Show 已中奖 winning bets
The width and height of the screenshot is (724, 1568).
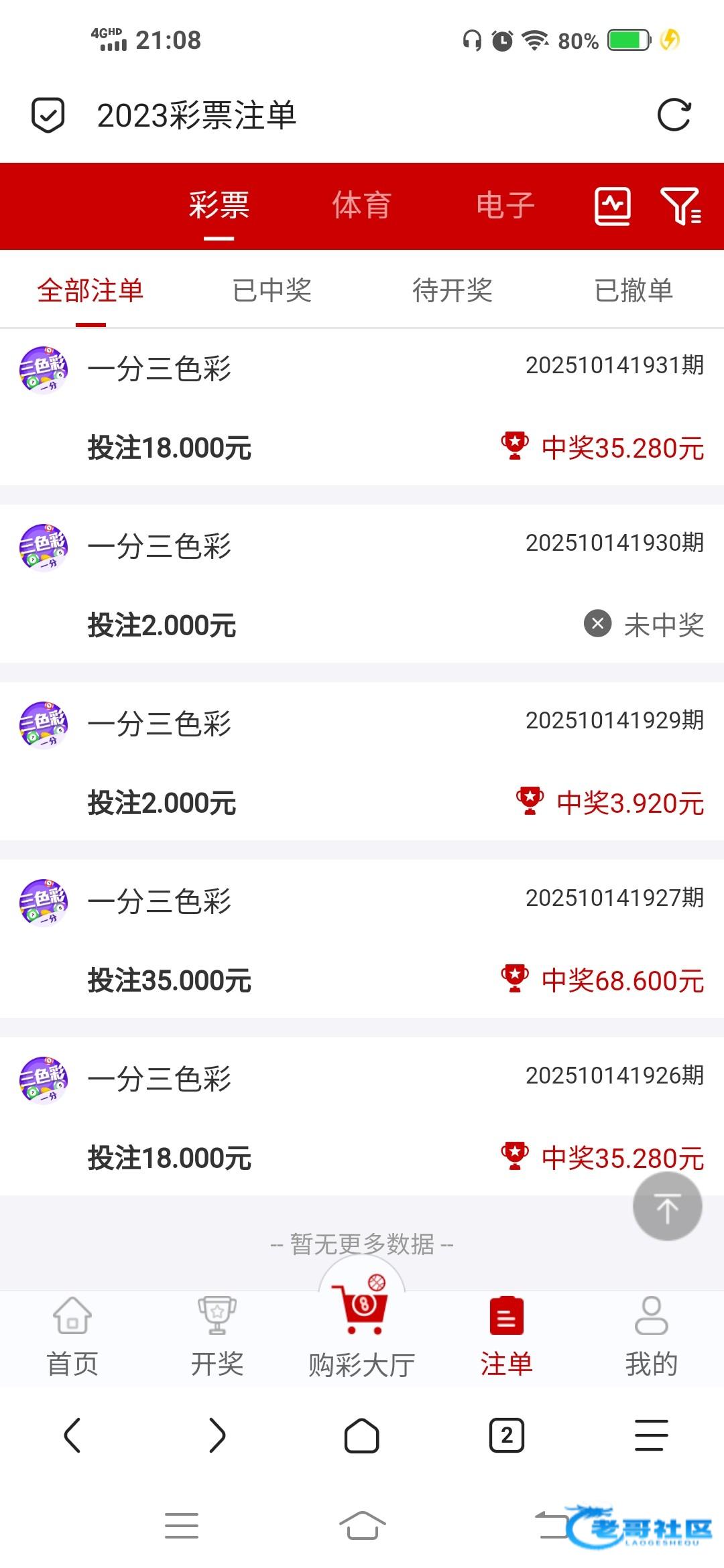[271, 291]
